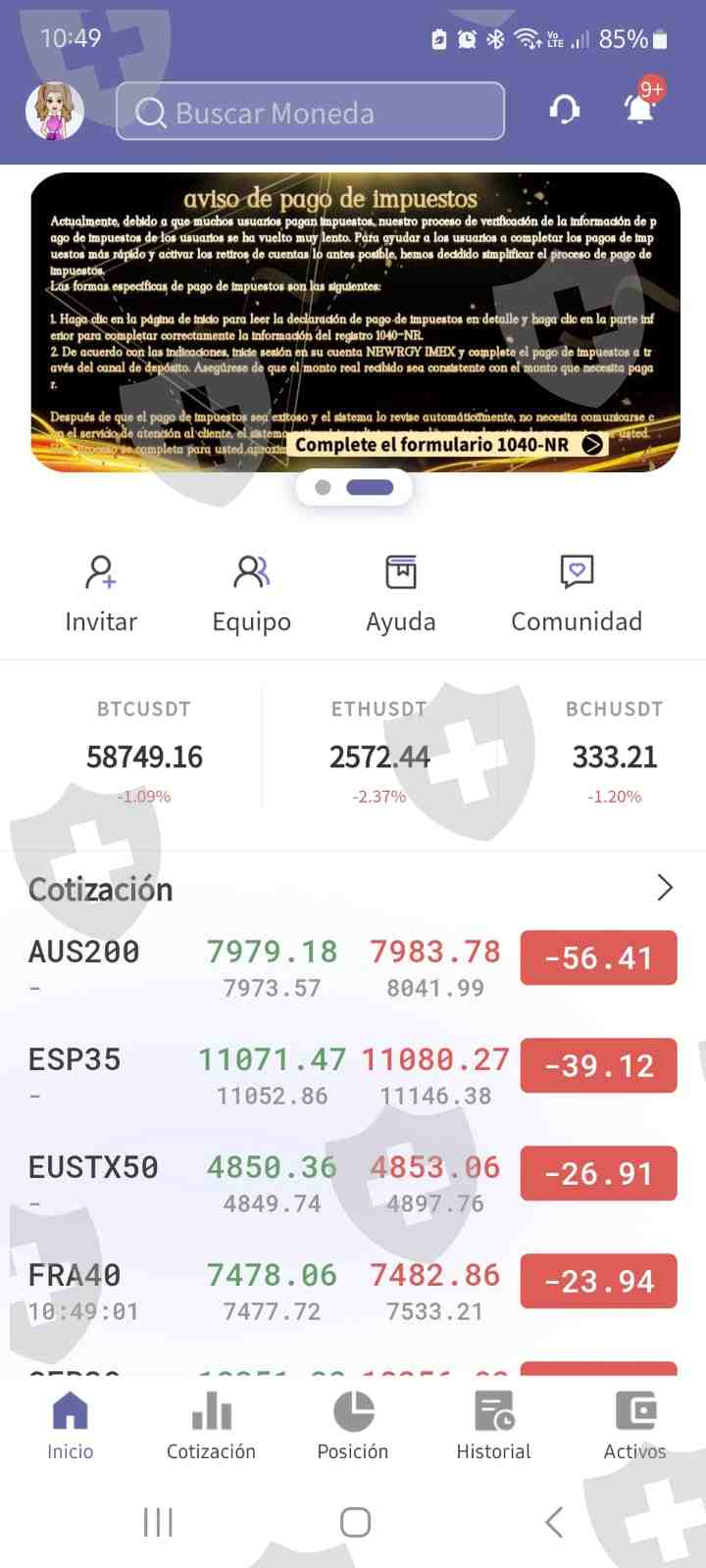Open the tax payment notice banner

(355, 322)
